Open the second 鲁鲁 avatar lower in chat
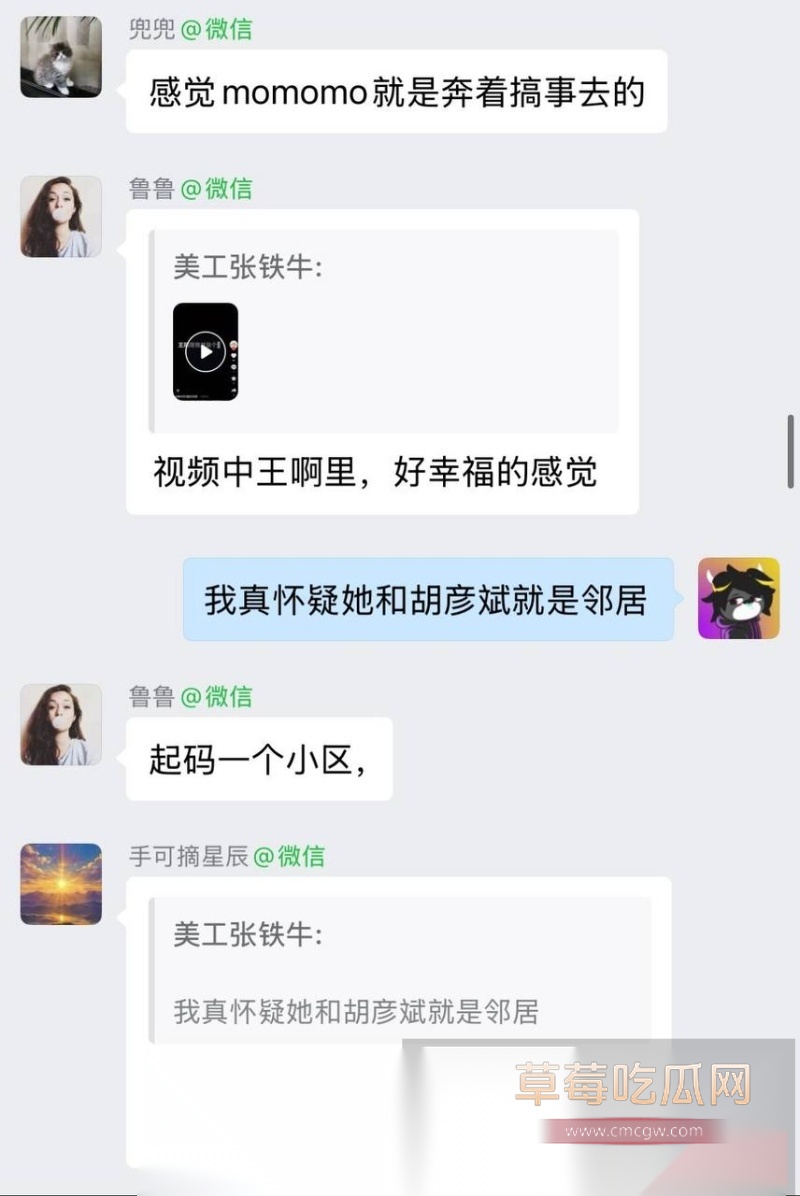Screen dimensions: 800x1196 tap(60, 726)
